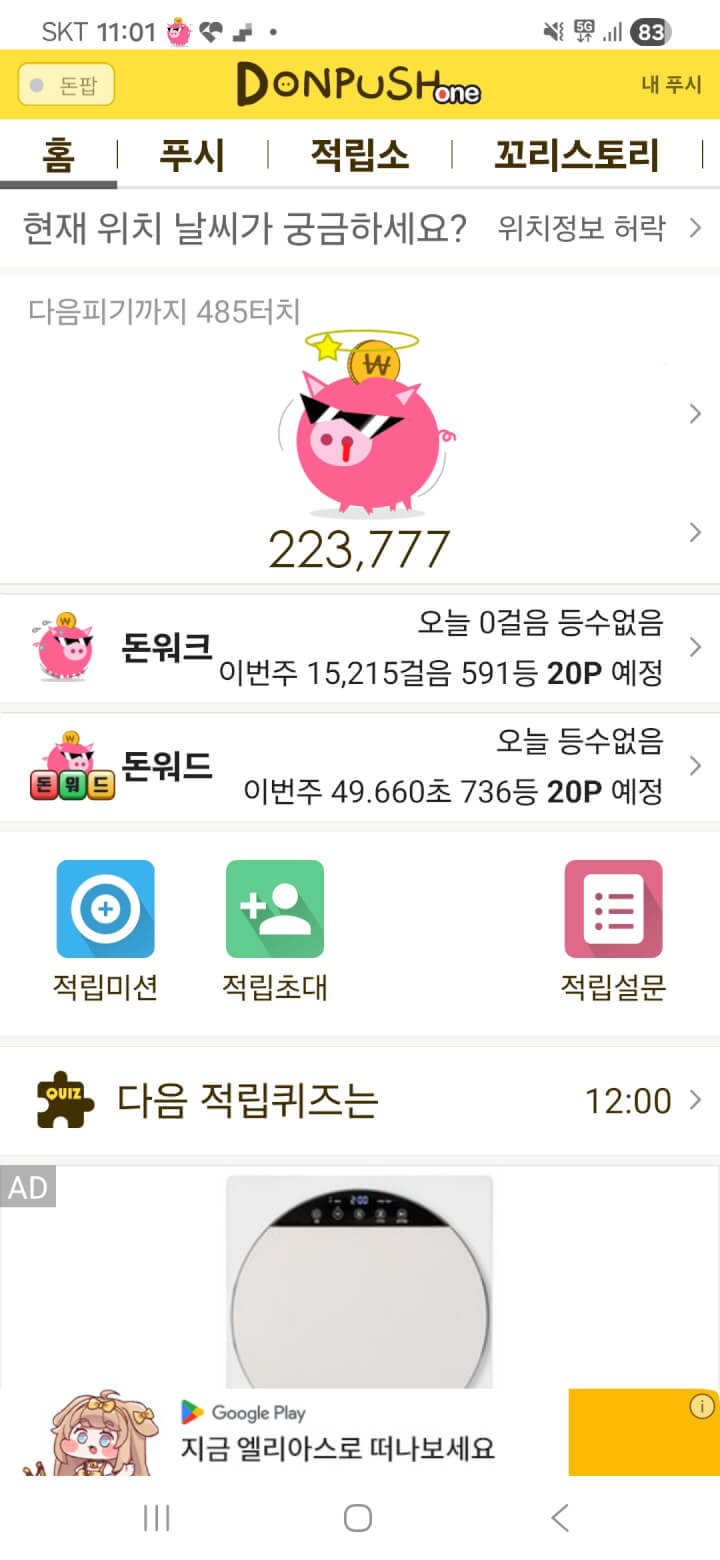720x1560 pixels.
Task: Select the 홈 tab
Action: coord(58,156)
